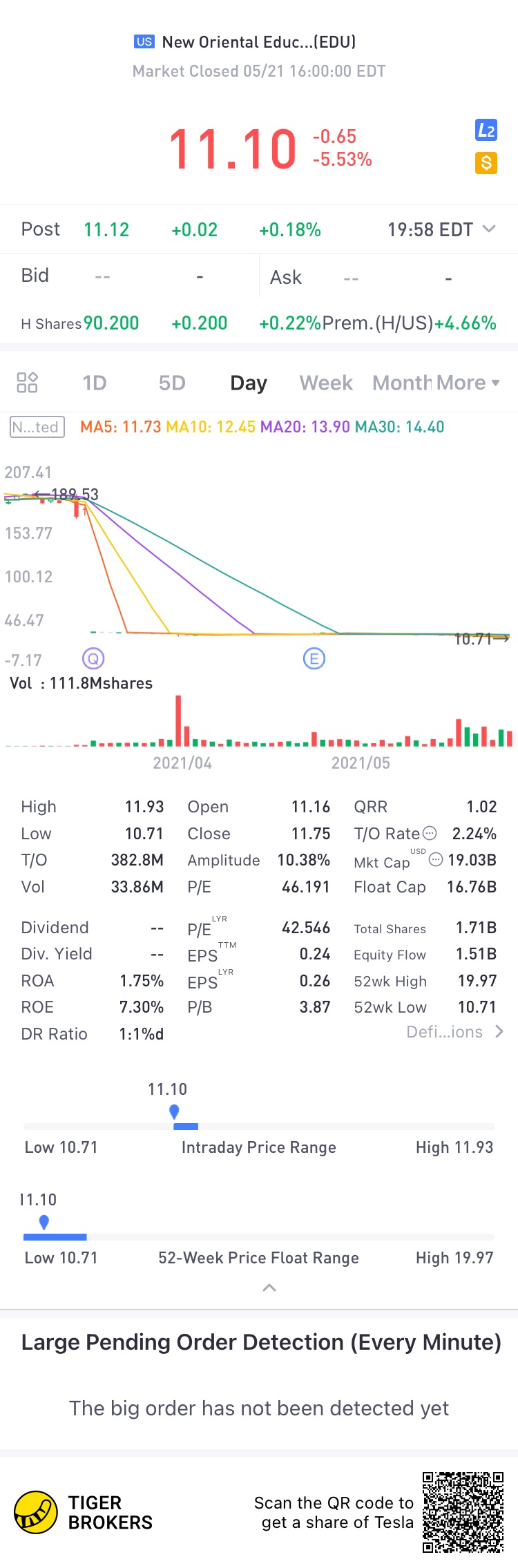Open the More chart periods dropdown

pos(467,383)
